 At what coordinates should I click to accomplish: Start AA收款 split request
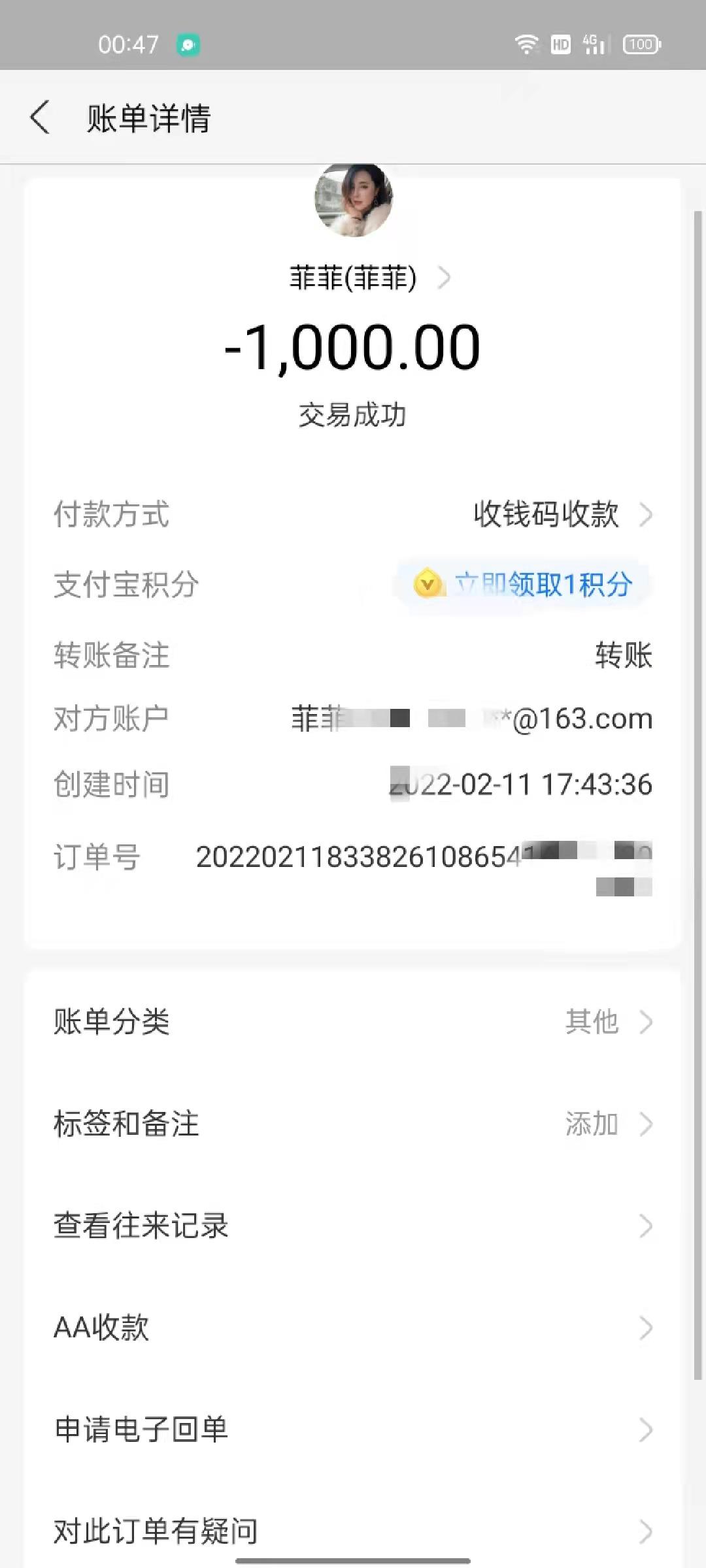pyautogui.click(x=353, y=1328)
